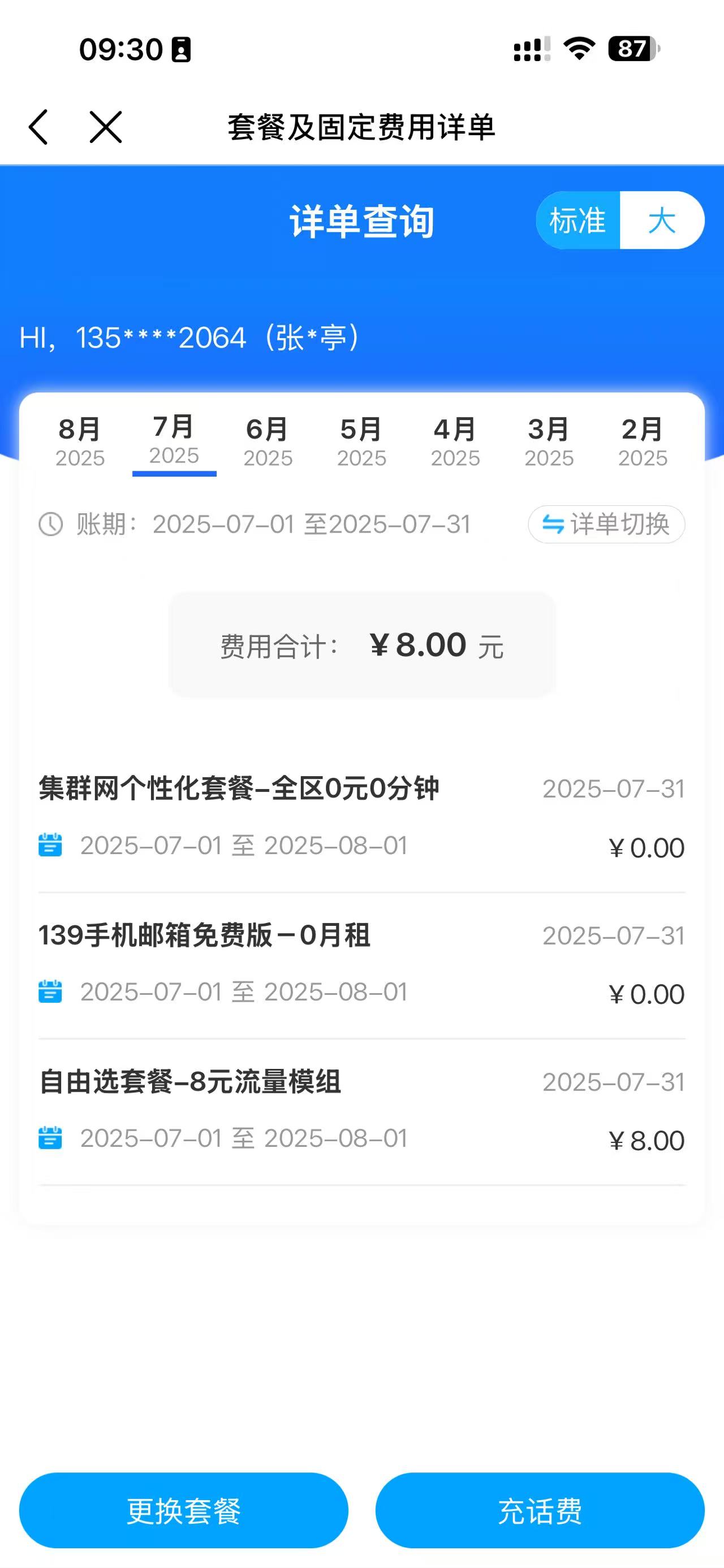Switch to the 4月 2025 tab
This screenshot has height=1568, width=724.
tap(455, 442)
